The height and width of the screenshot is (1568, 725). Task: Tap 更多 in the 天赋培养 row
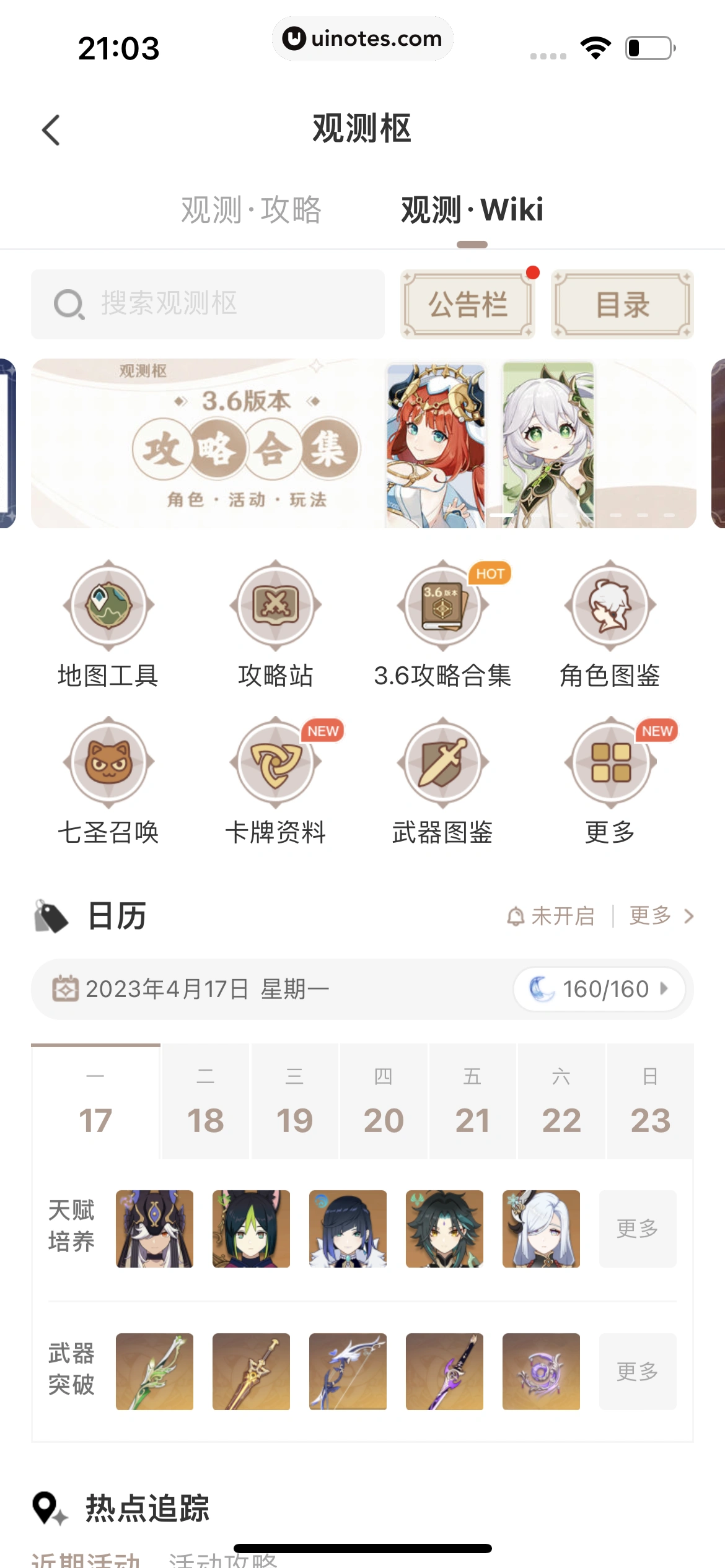637,1229
